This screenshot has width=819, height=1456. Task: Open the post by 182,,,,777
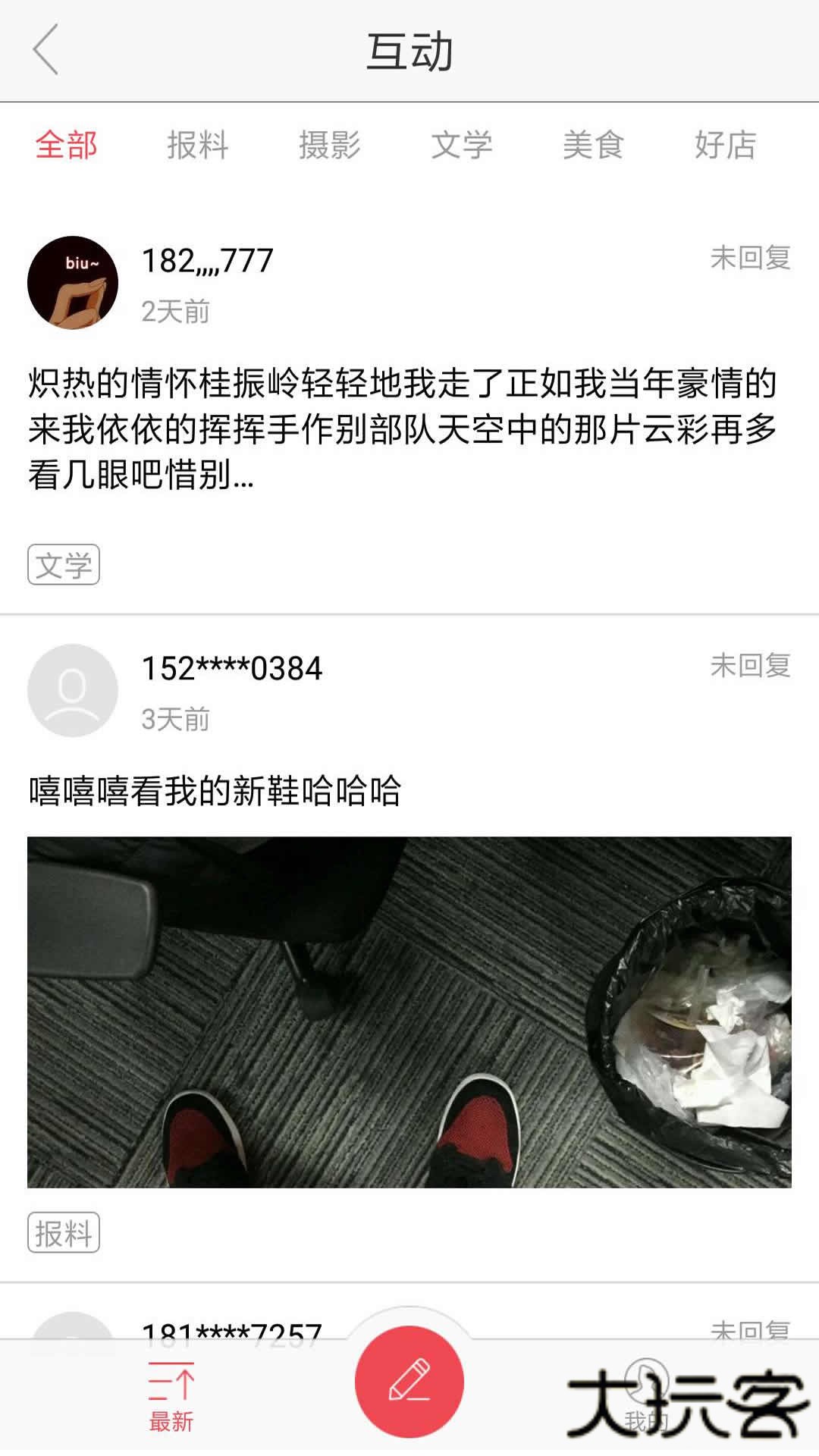402,429
